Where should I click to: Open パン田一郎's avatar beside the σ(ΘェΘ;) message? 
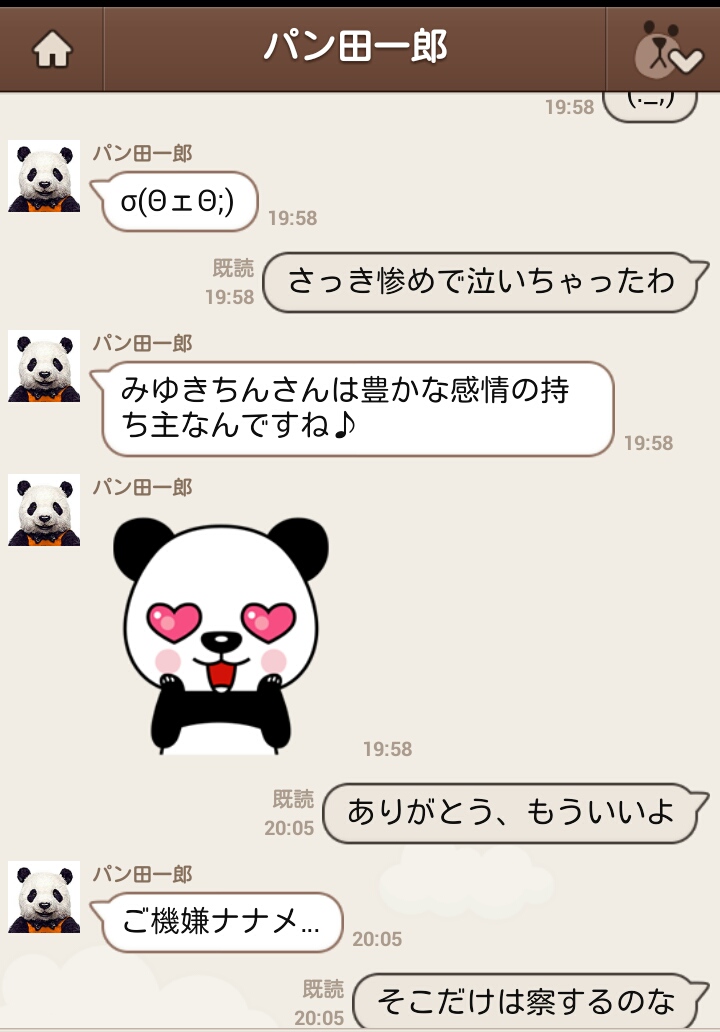coord(44,176)
